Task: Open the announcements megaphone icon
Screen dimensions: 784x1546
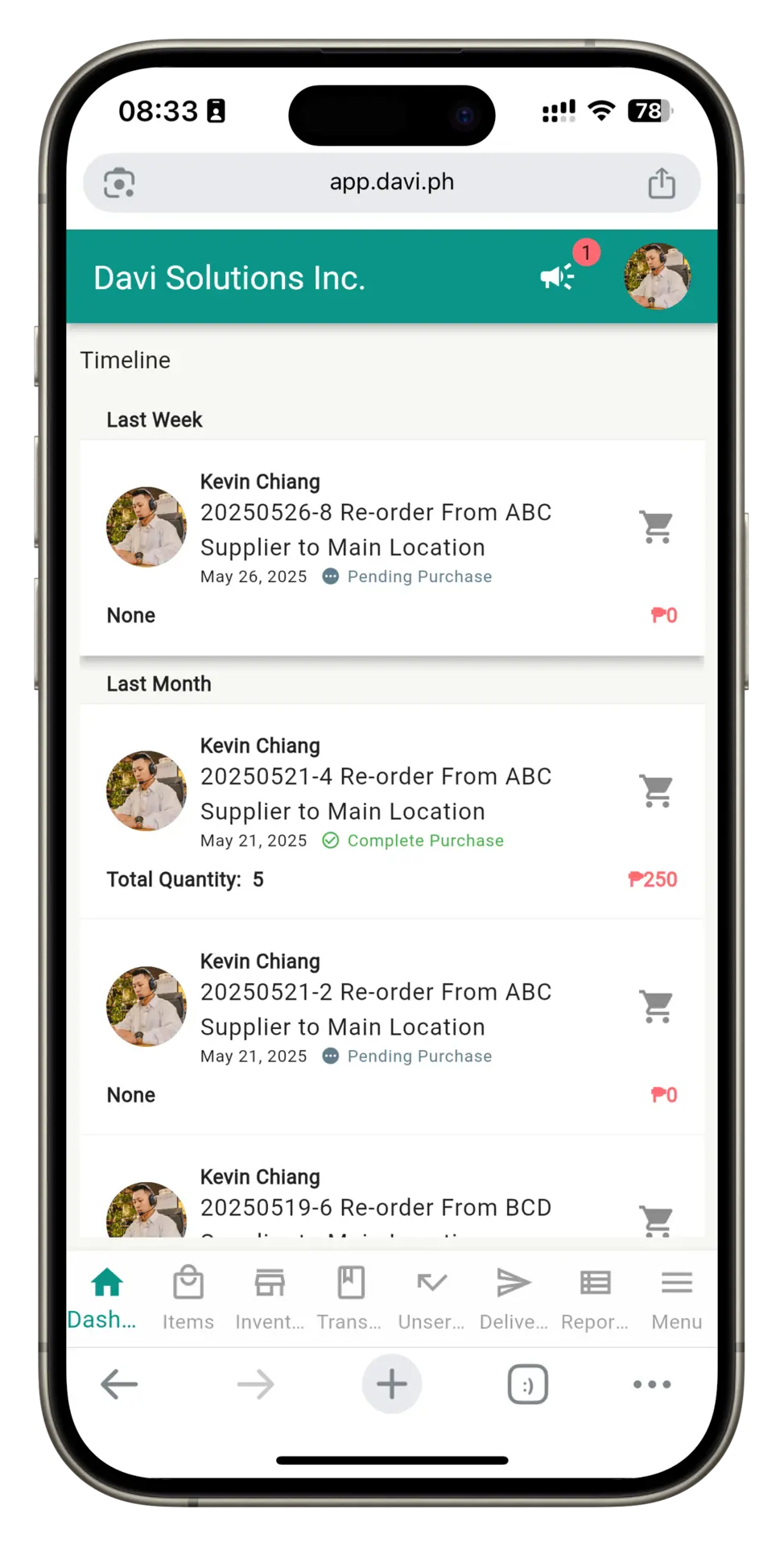Action: 558,277
